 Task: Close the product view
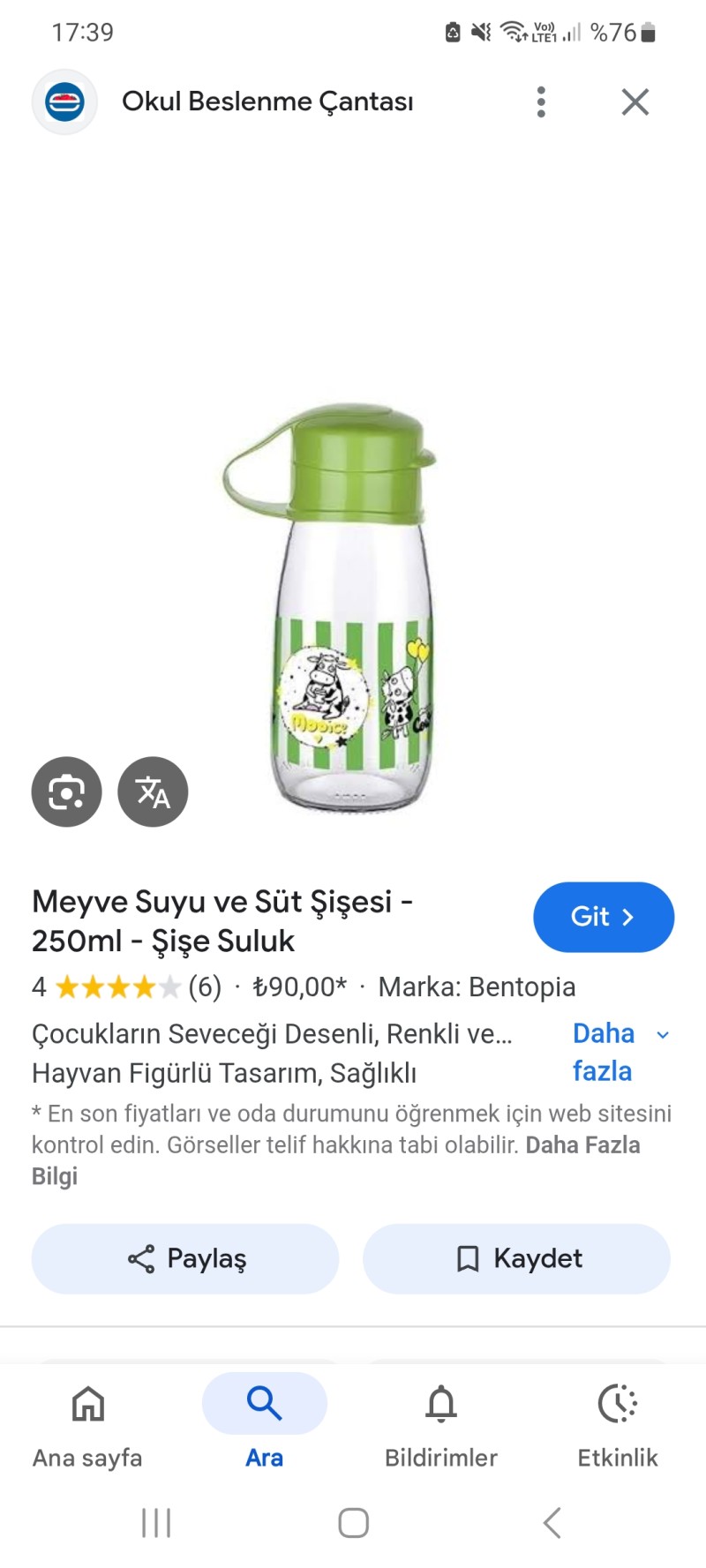(635, 101)
